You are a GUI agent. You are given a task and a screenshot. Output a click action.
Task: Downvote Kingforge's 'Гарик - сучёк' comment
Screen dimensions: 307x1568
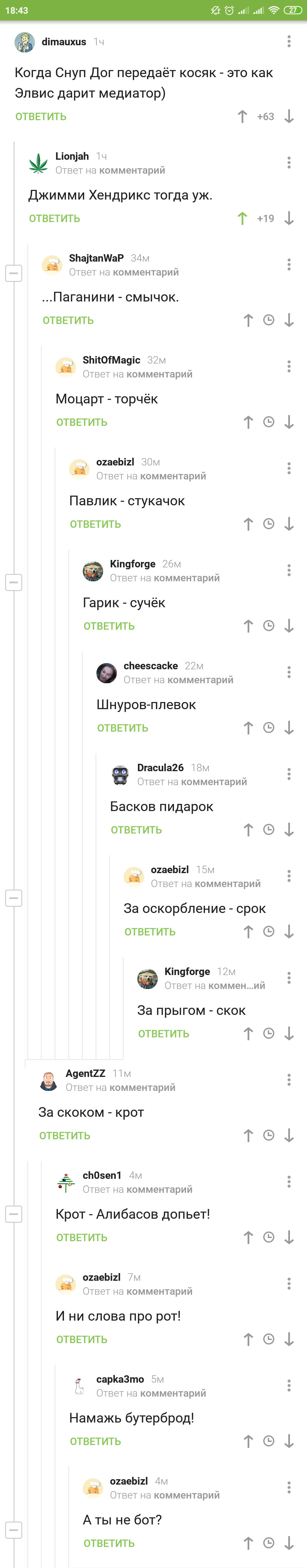point(289,626)
